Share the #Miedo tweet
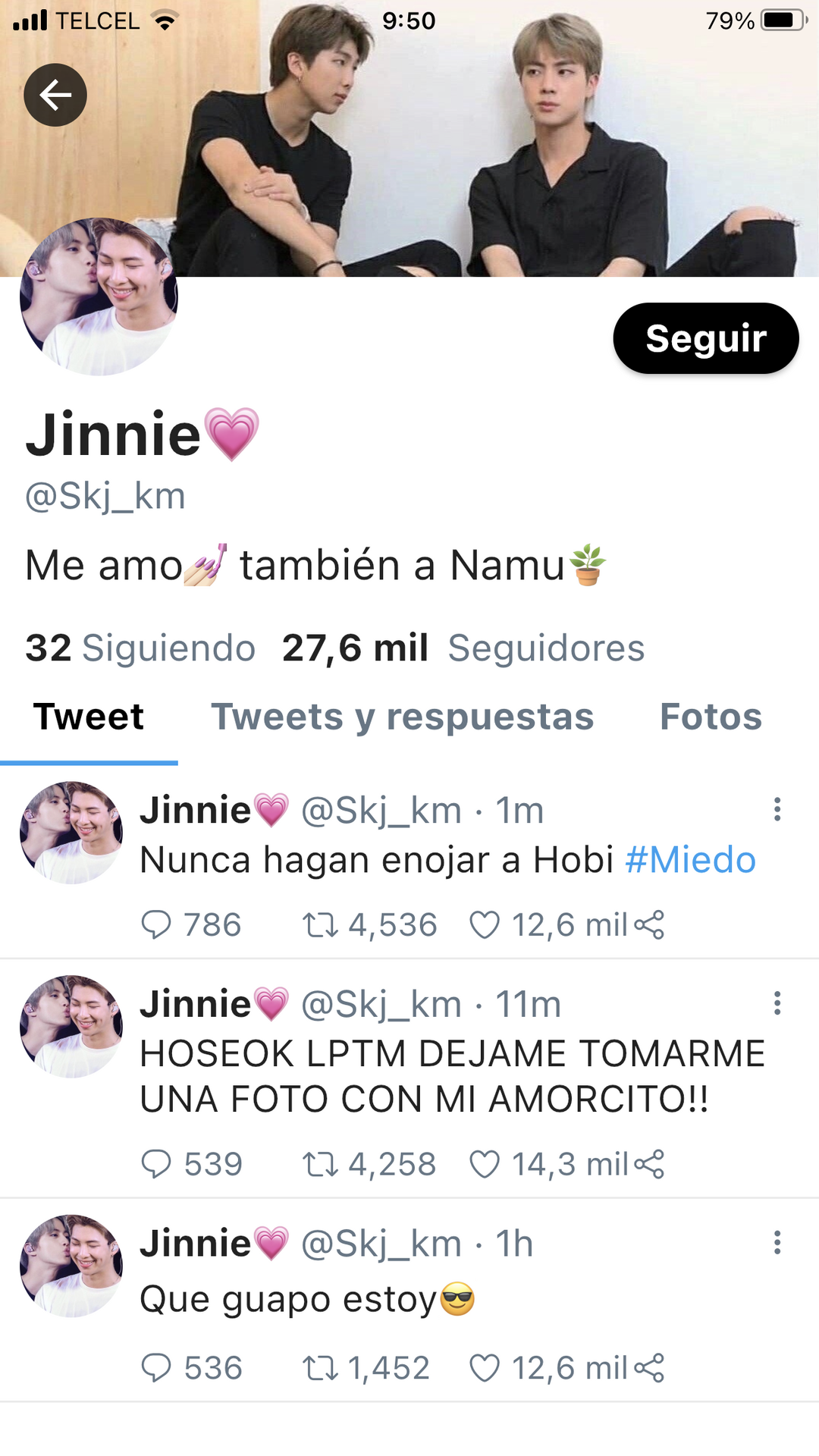The width and height of the screenshot is (819, 1456). point(649,925)
